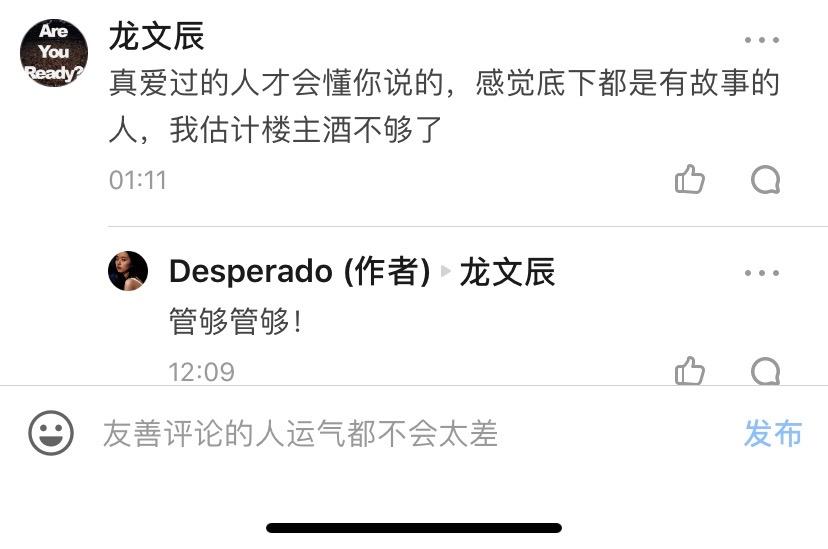Open 龙文辰's profile avatar
The image size is (828, 549).
[x=54, y=52]
